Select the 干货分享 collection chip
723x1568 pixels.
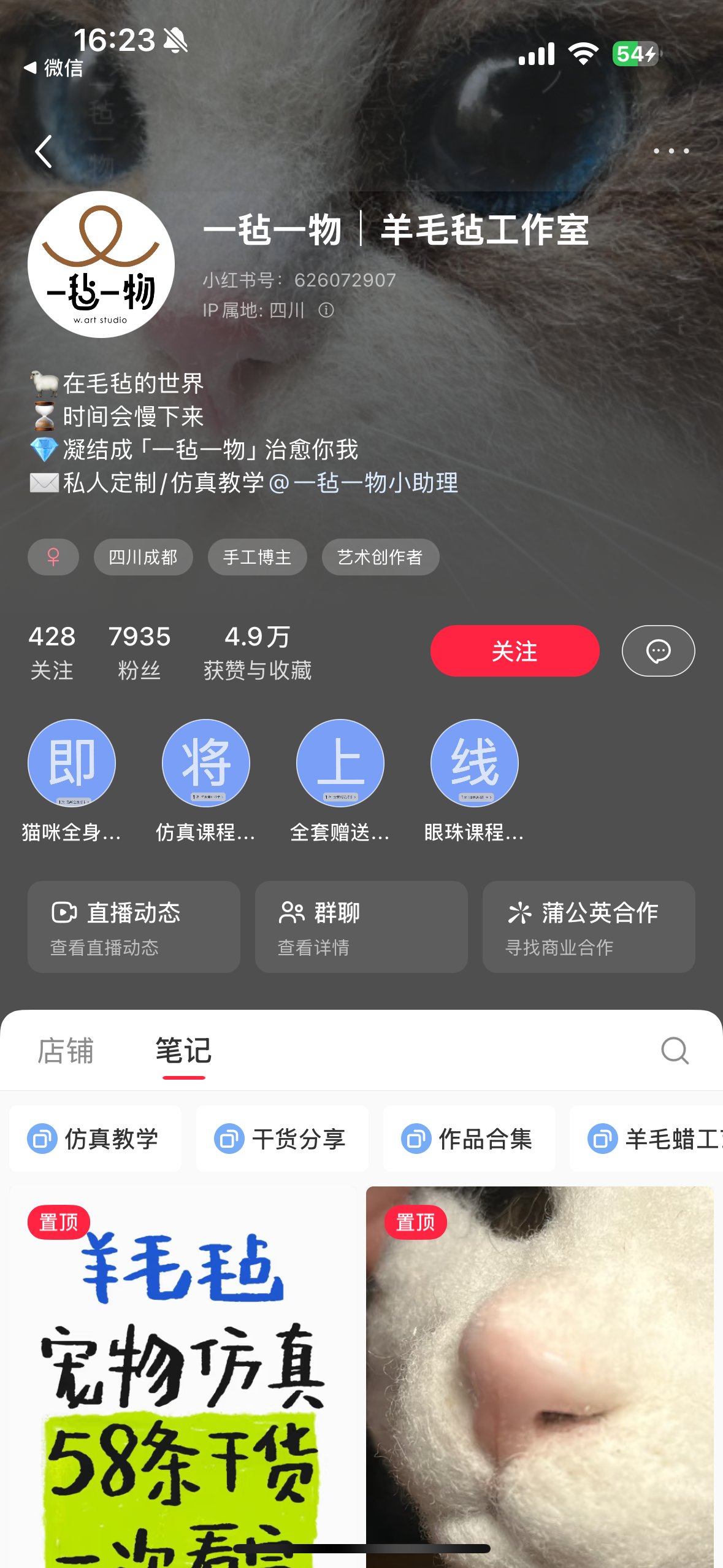pos(282,1139)
